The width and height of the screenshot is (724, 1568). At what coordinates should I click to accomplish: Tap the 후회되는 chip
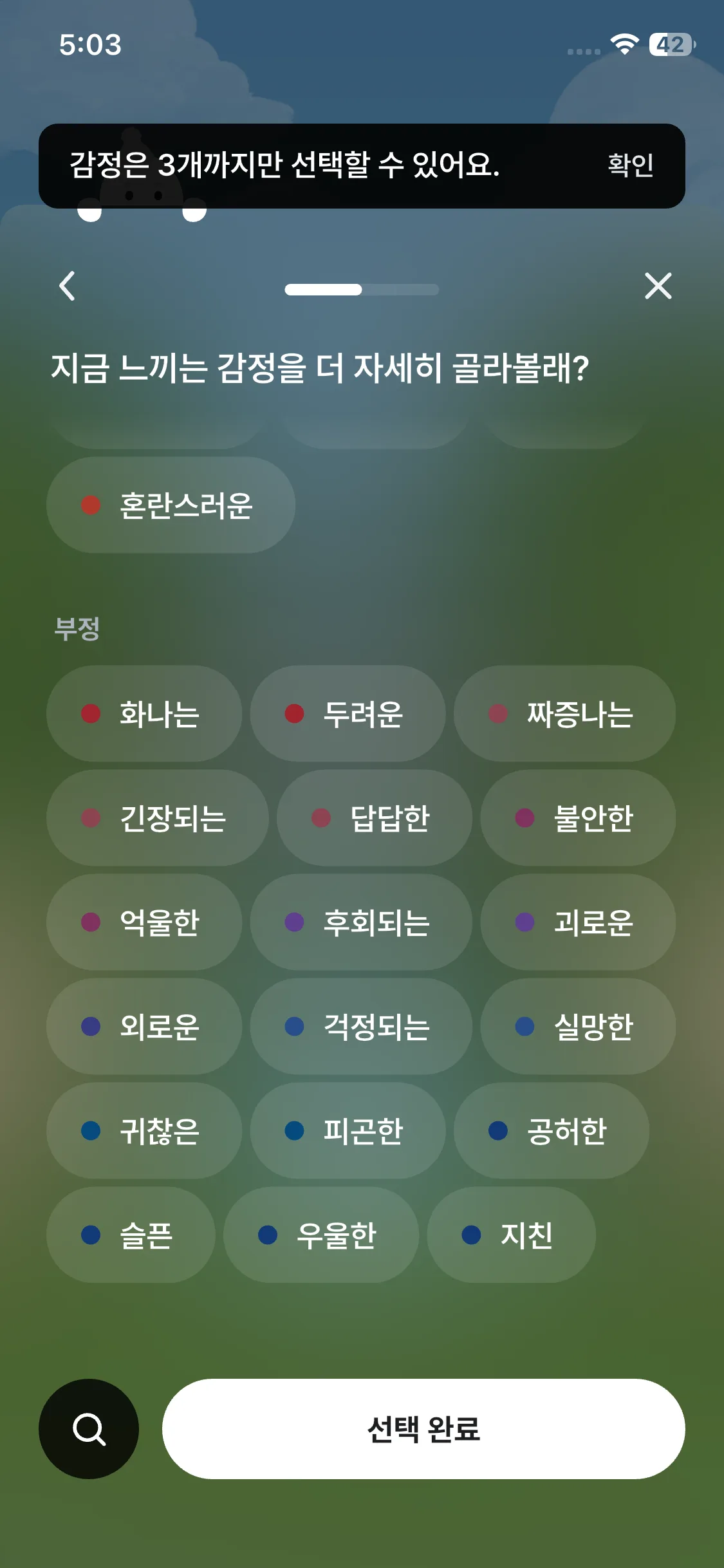[x=360, y=922]
